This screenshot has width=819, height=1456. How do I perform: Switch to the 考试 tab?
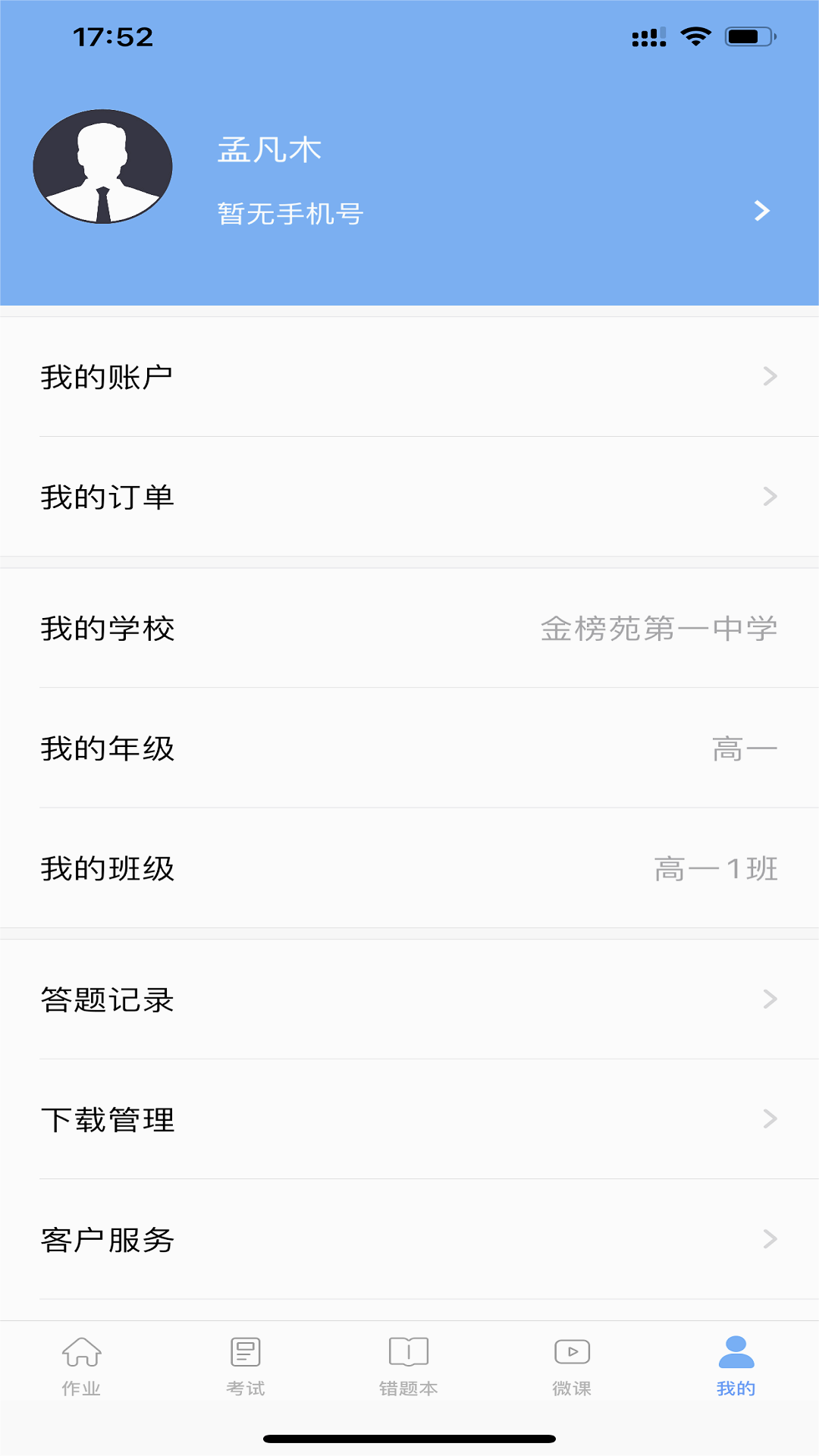[244, 1365]
